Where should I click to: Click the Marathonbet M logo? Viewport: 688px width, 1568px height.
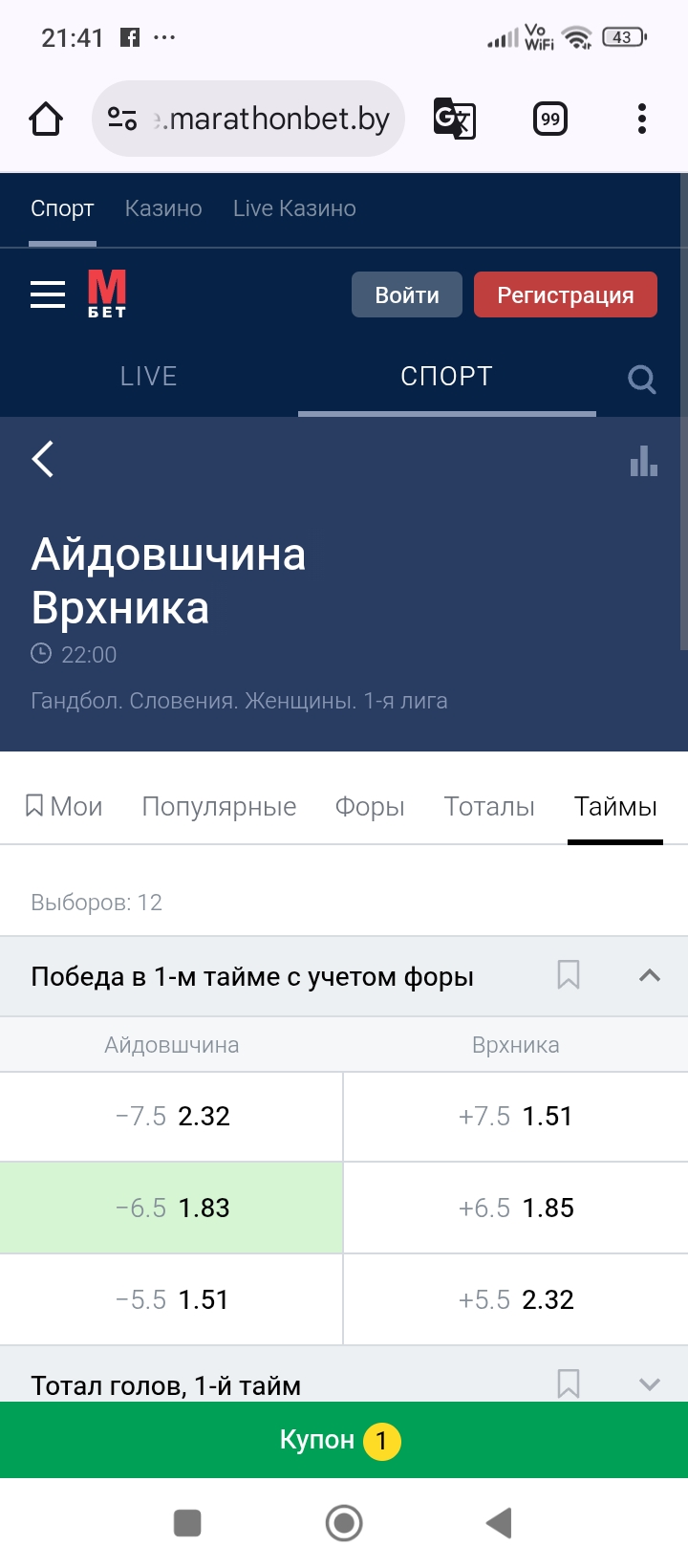click(108, 294)
